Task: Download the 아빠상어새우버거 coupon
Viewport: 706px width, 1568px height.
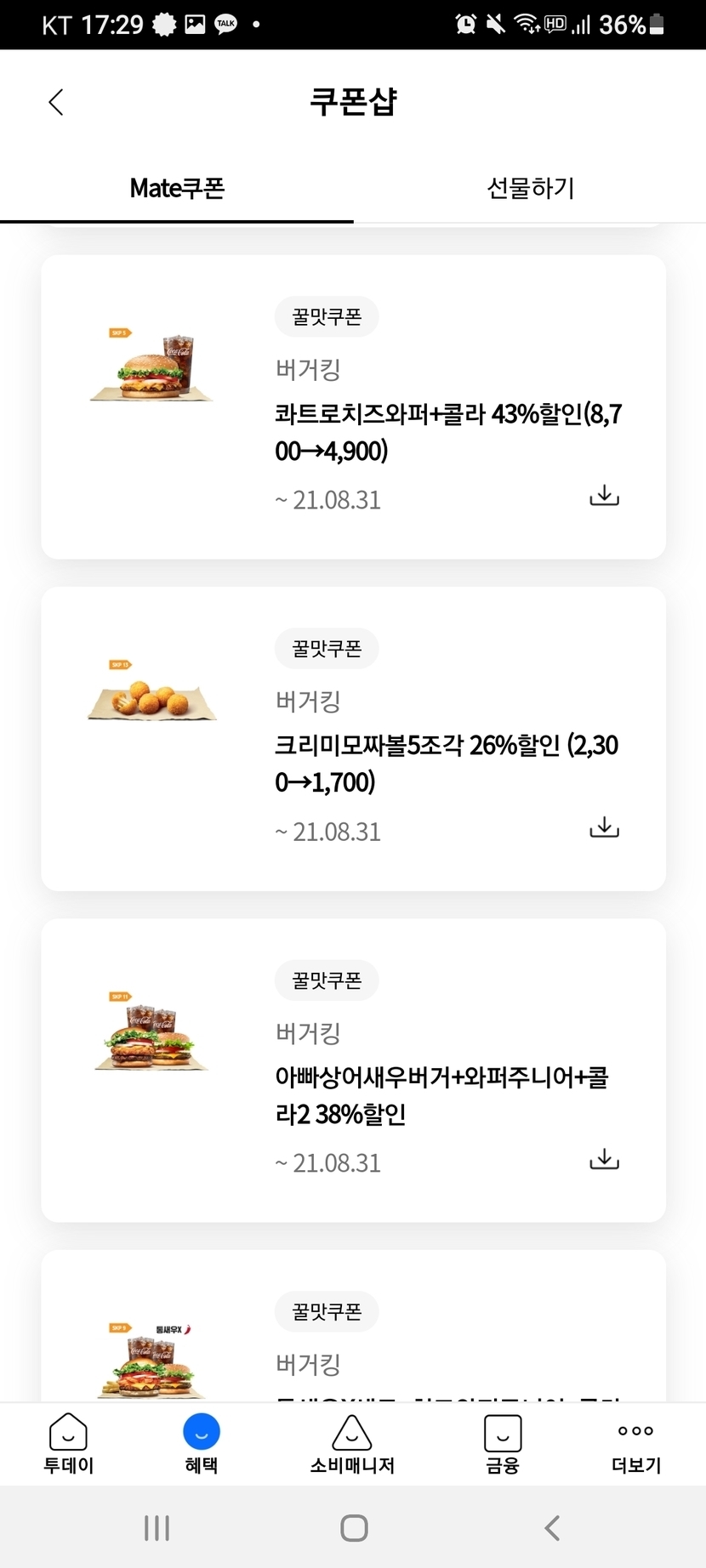Action: pyautogui.click(x=604, y=1159)
